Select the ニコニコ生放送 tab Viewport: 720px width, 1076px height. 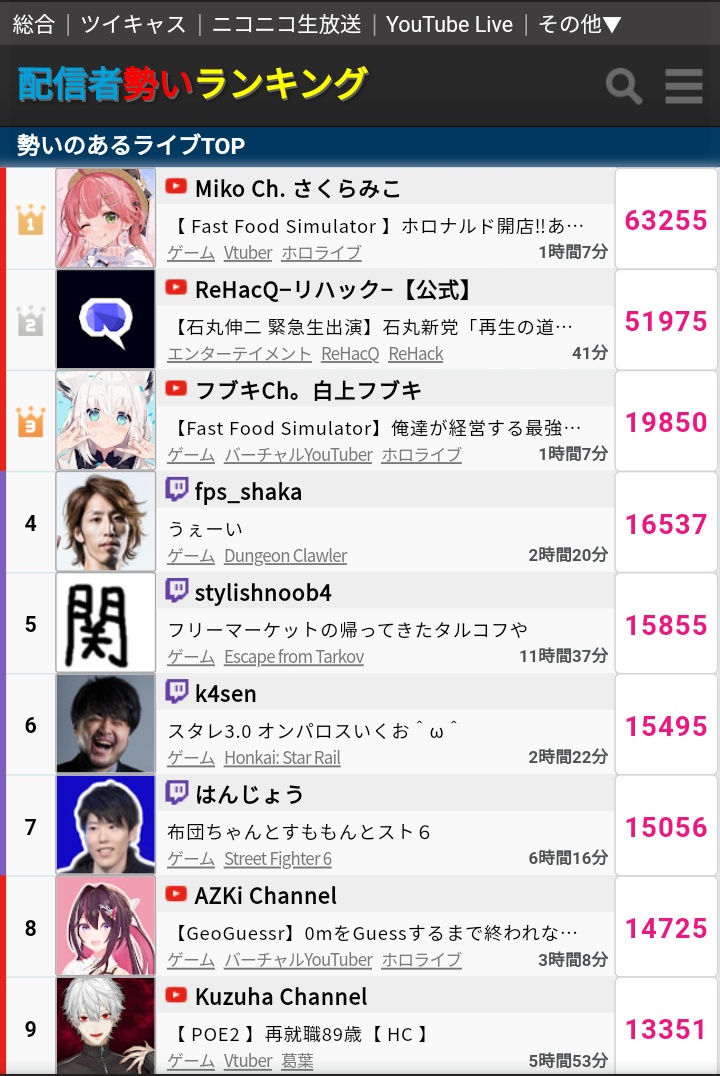coord(286,24)
